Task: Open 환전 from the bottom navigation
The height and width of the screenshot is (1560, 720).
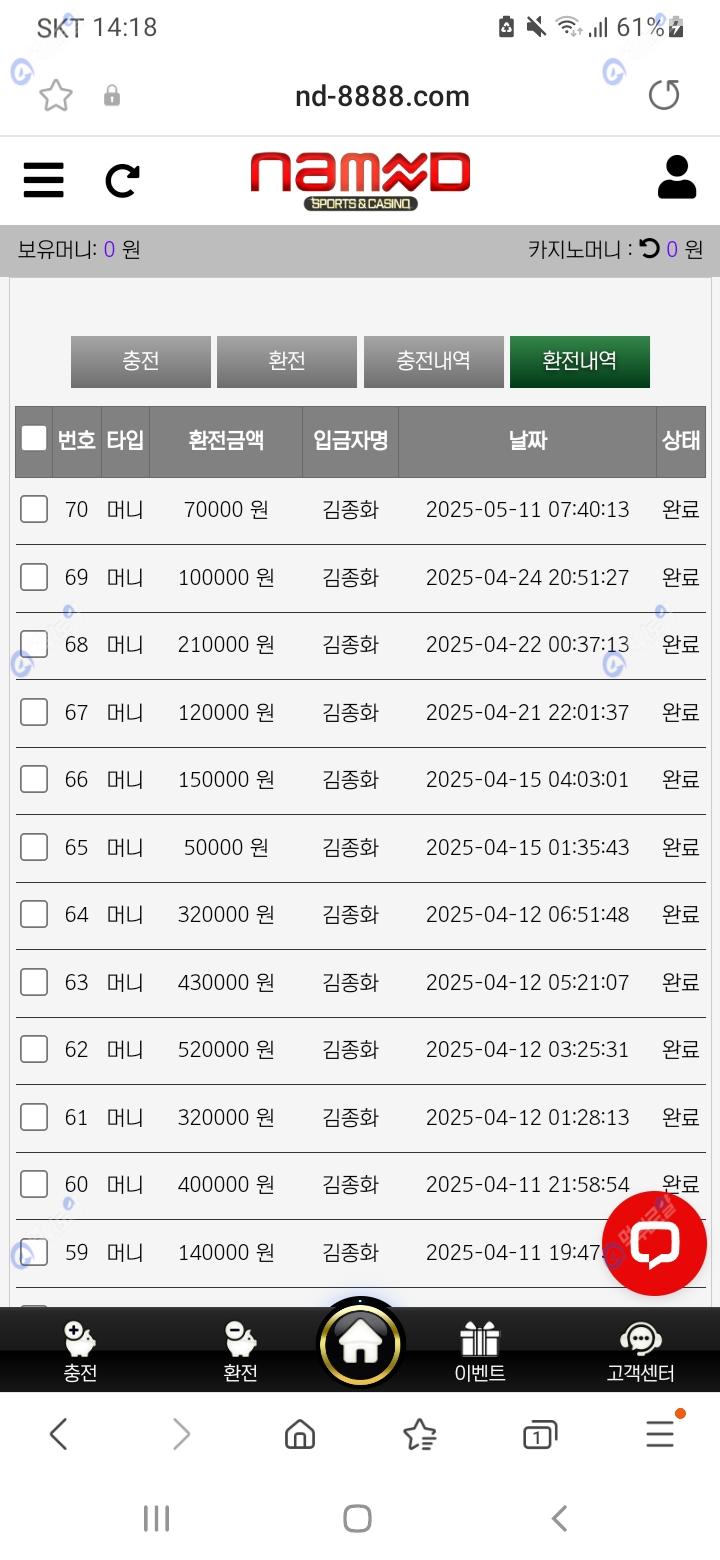Action: (x=240, y=1350)
